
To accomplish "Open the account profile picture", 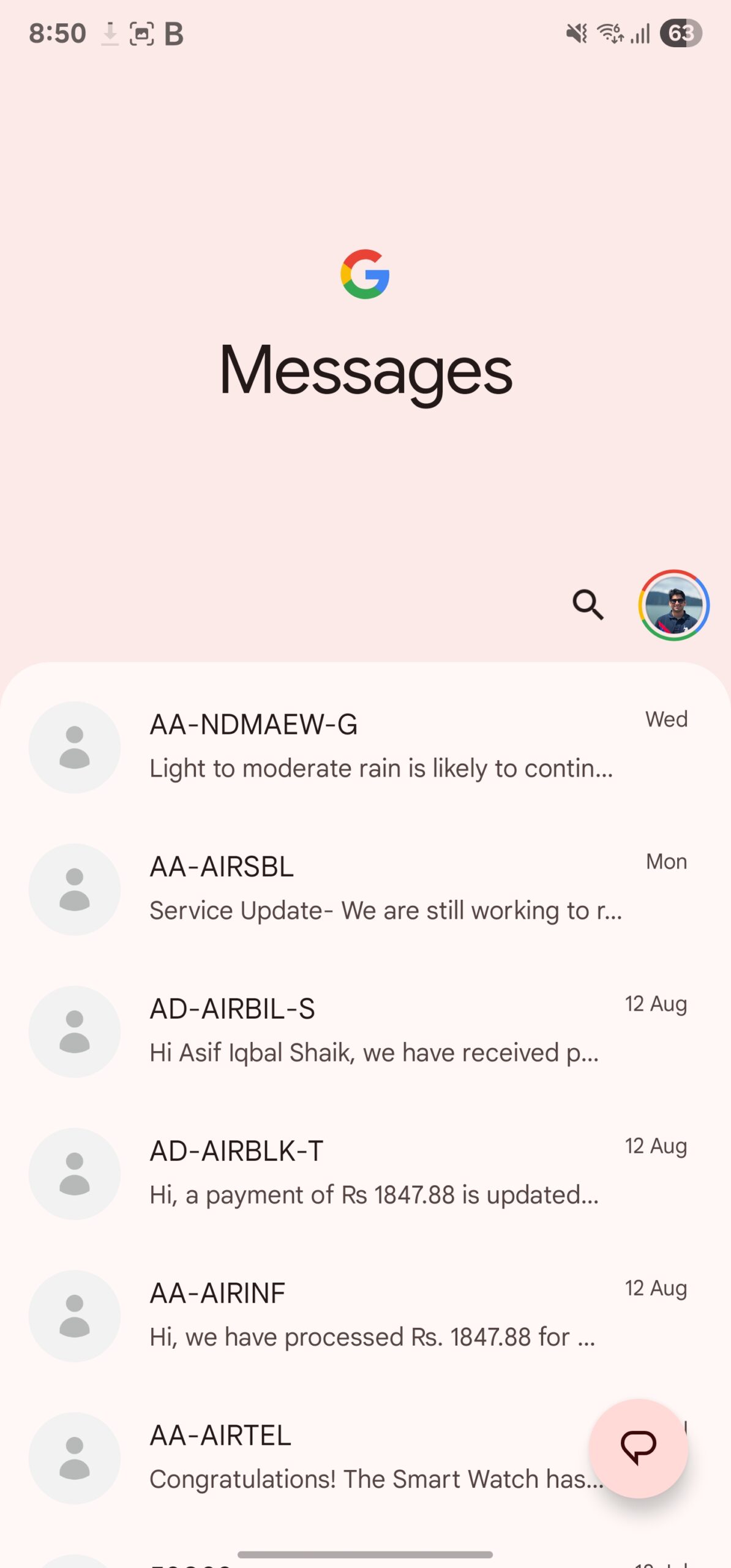I will click(673, 605).
